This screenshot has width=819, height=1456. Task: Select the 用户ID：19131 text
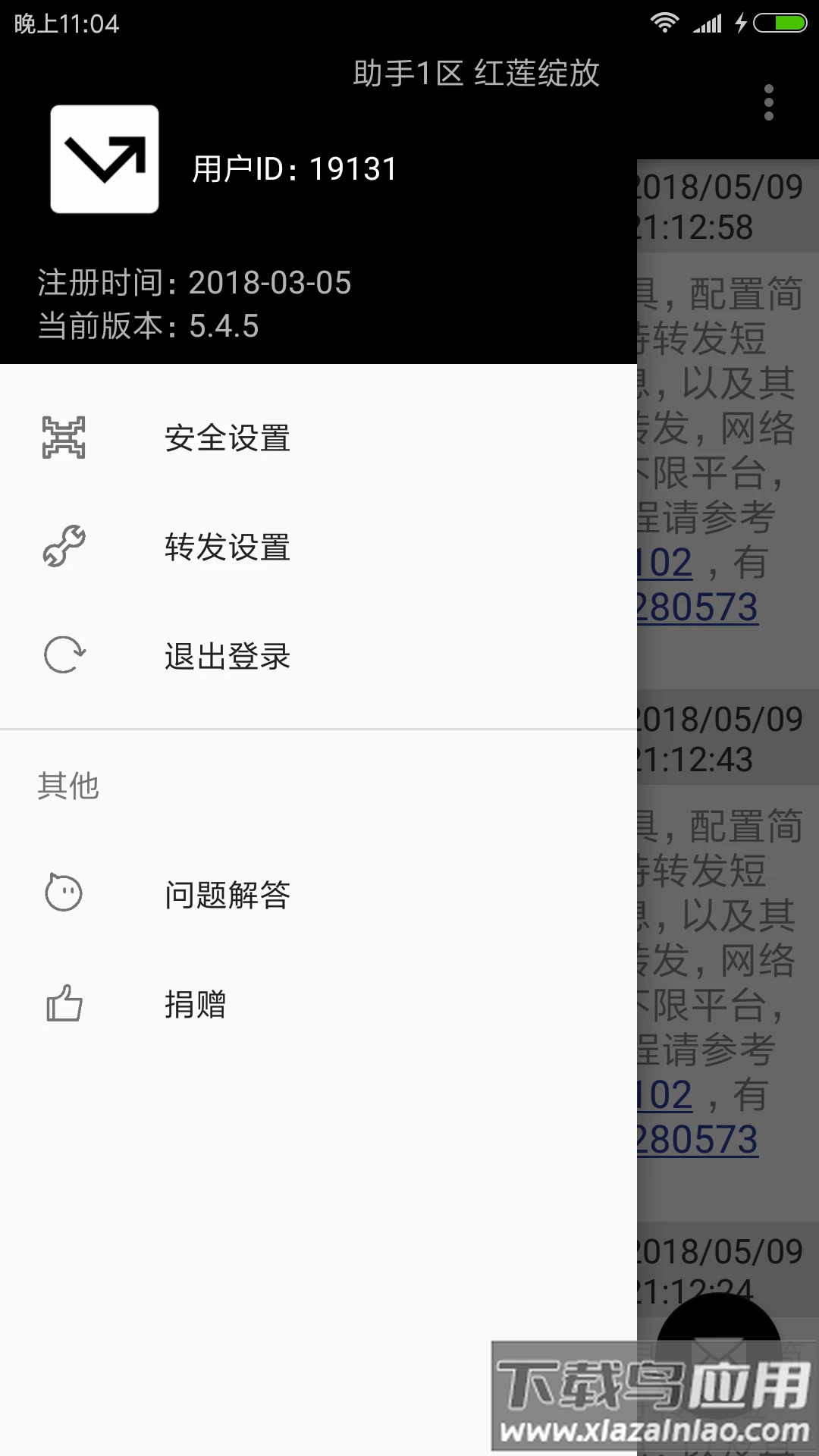click(x=293, y=168)
